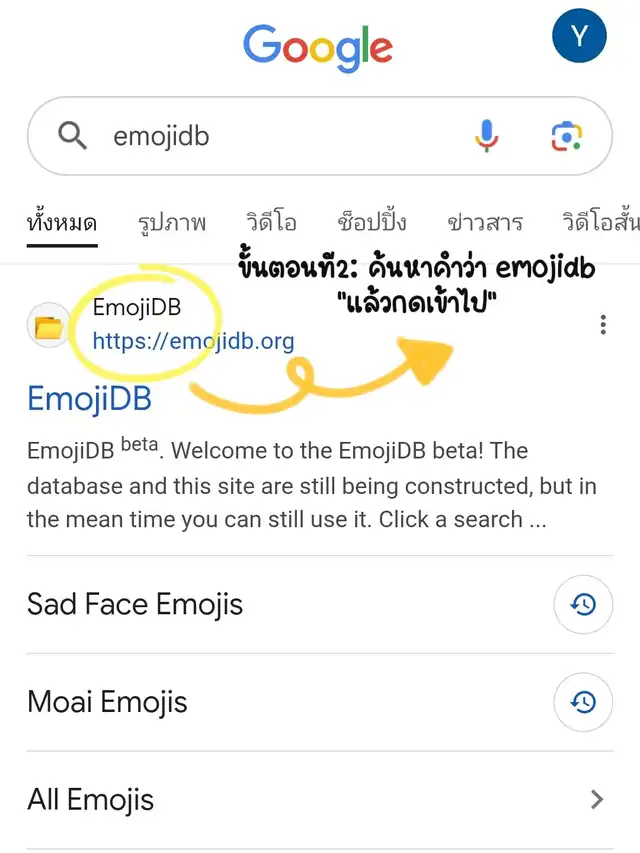The height and width of the screenshot is (853, 640).
Task: Open Google Lens camera search
Action: coord(566,136)
